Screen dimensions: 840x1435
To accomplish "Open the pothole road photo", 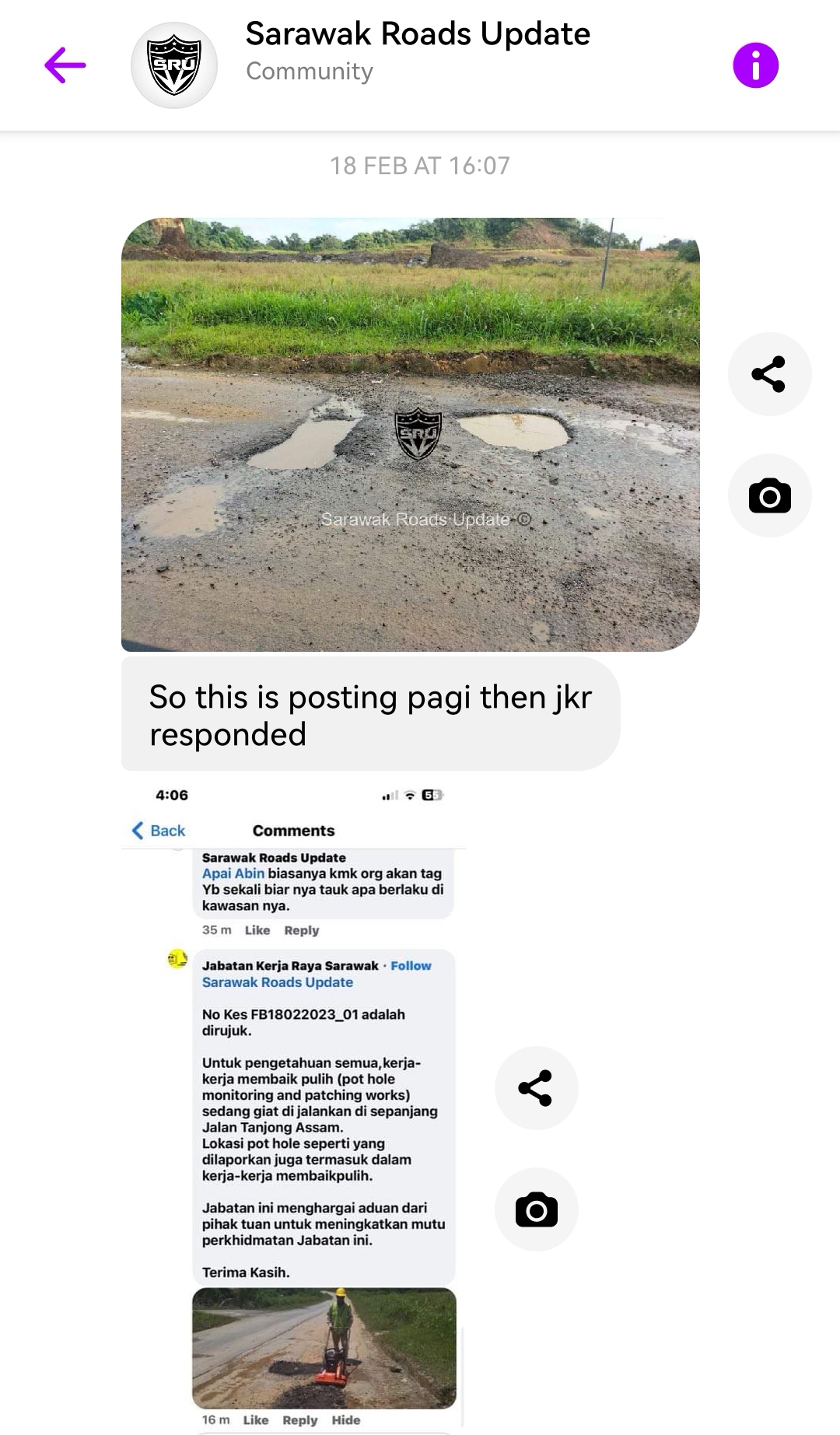I will click(410, 434).
